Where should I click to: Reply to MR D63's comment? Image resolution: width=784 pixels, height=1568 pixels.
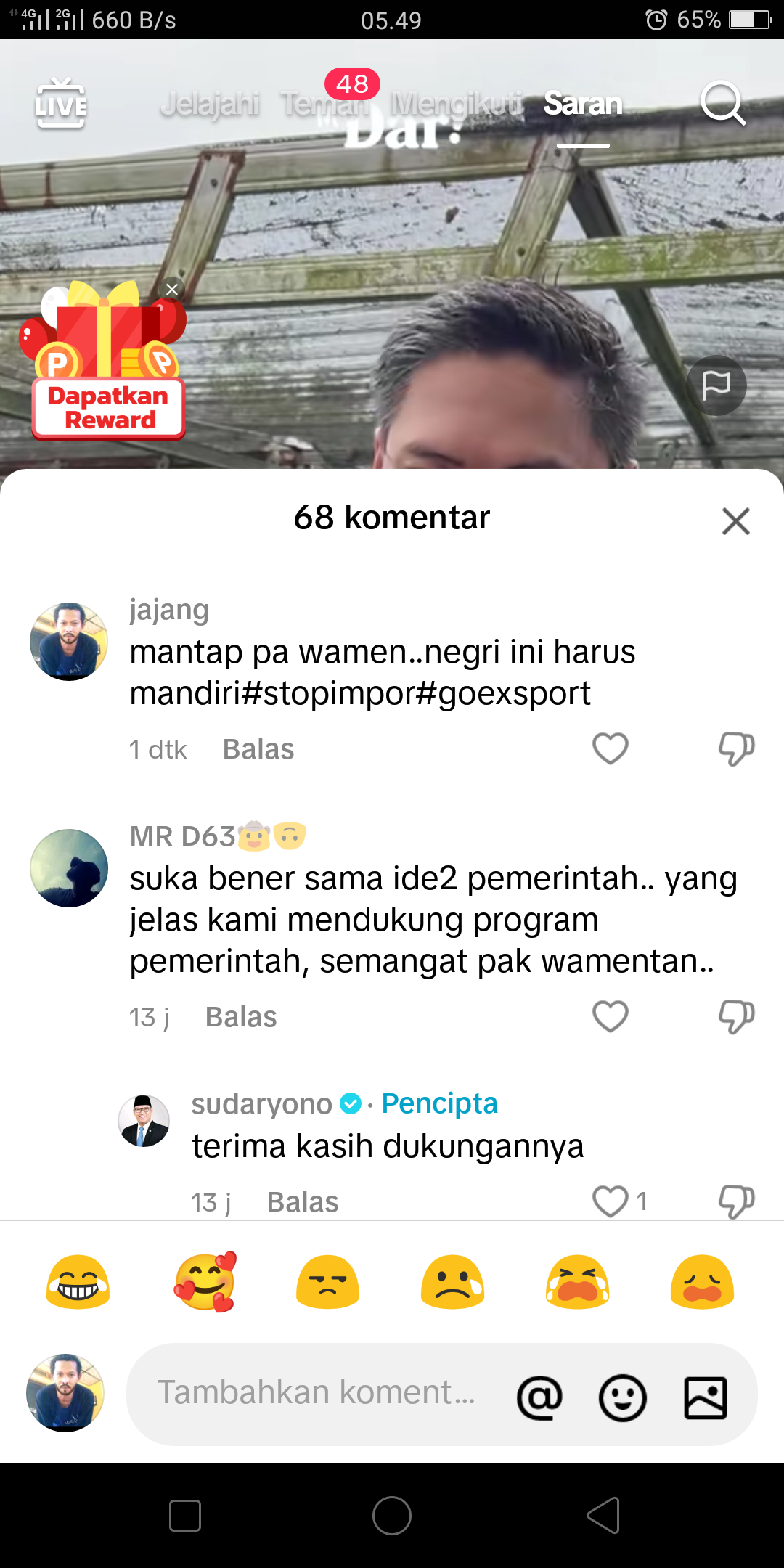tap(241, 1017)
